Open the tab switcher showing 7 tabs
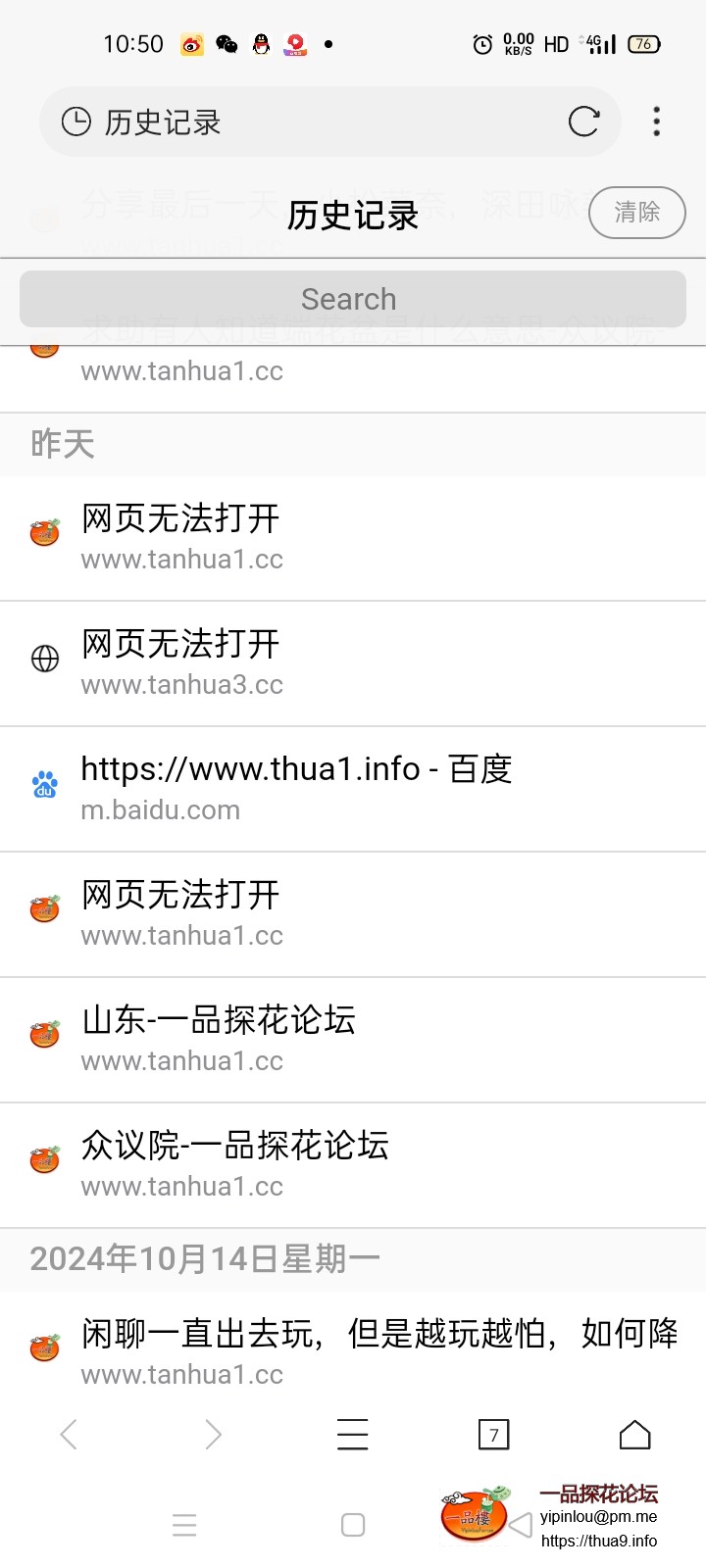 [x=494, y=1434]
